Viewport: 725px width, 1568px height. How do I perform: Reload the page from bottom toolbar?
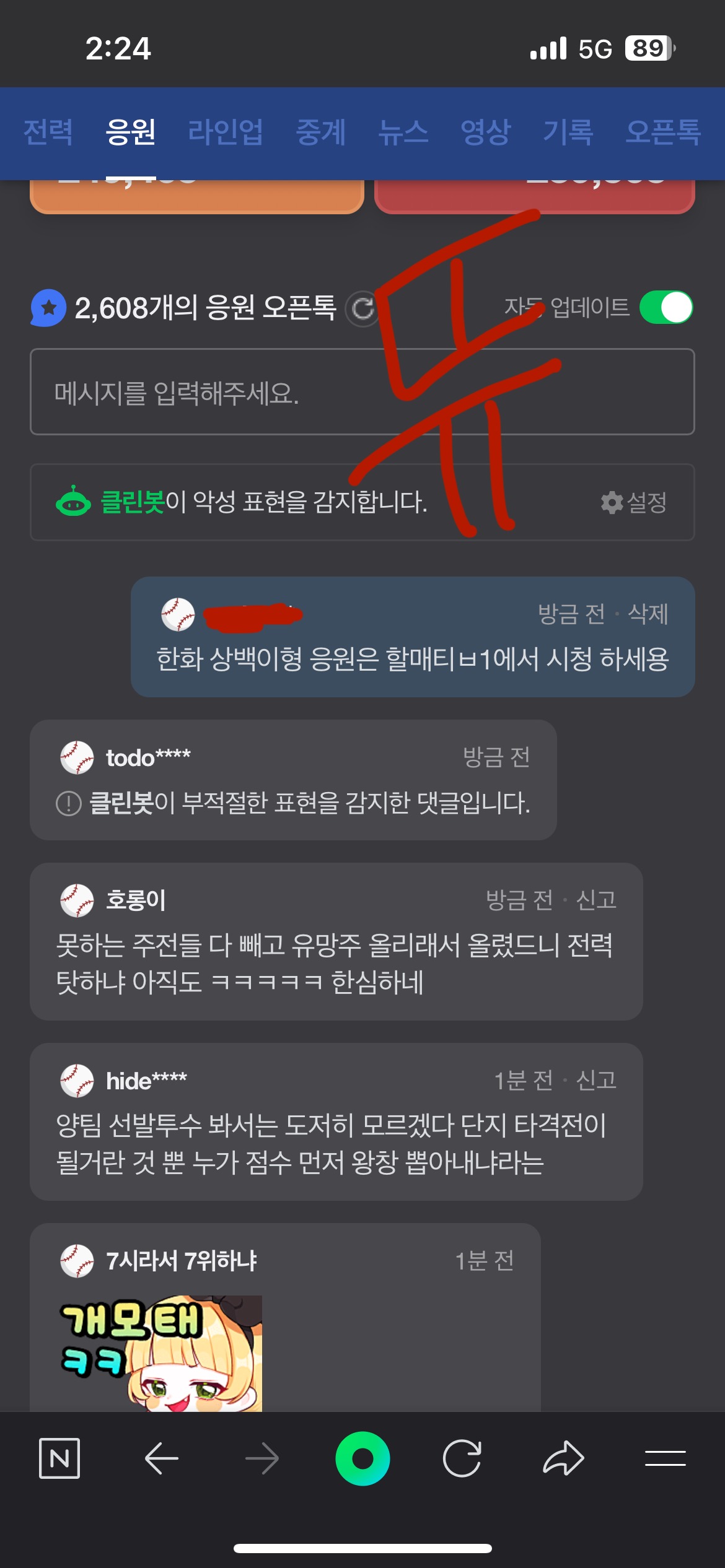pos(462,1458)
